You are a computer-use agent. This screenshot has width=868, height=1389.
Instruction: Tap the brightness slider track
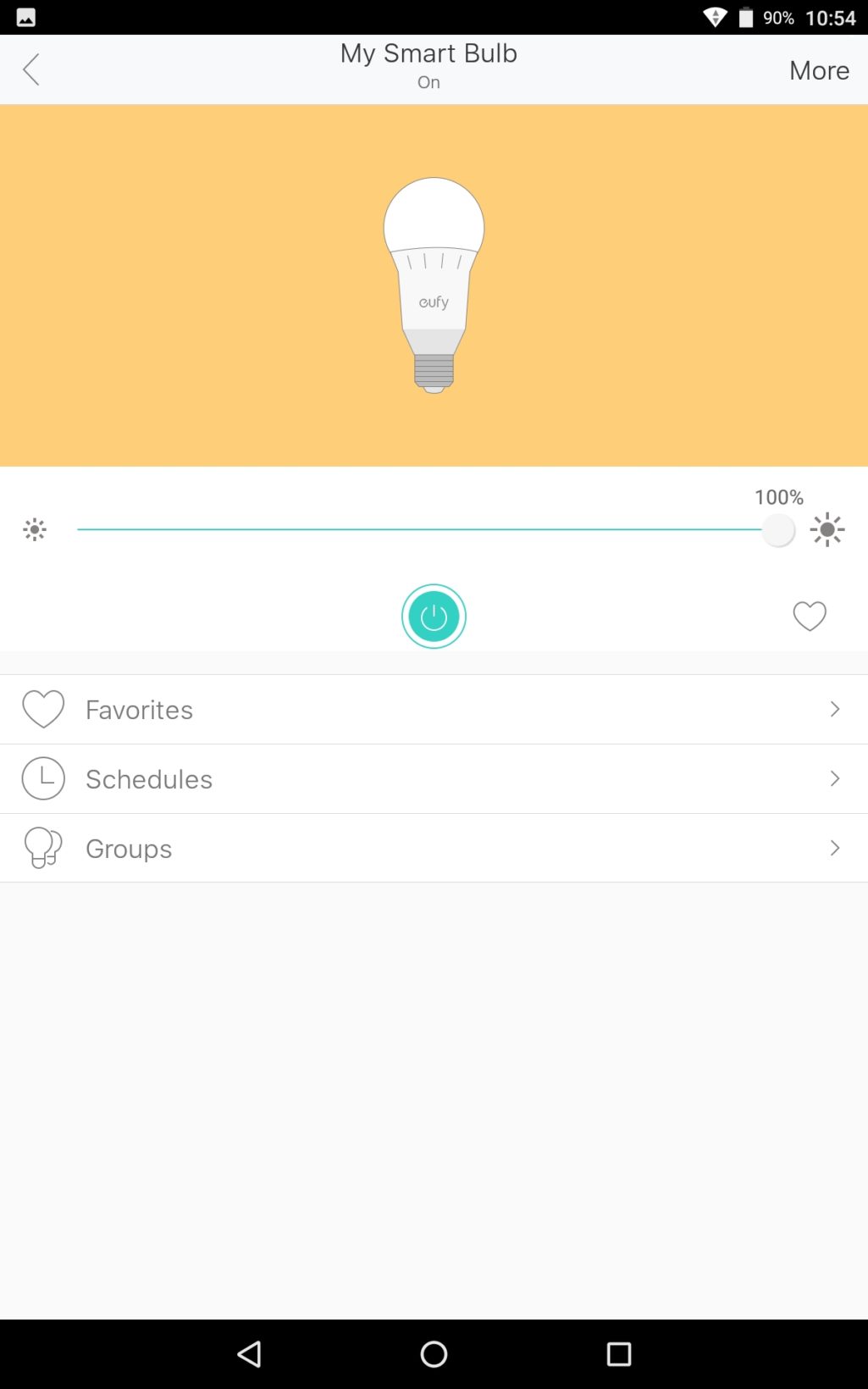coord(419,530)
